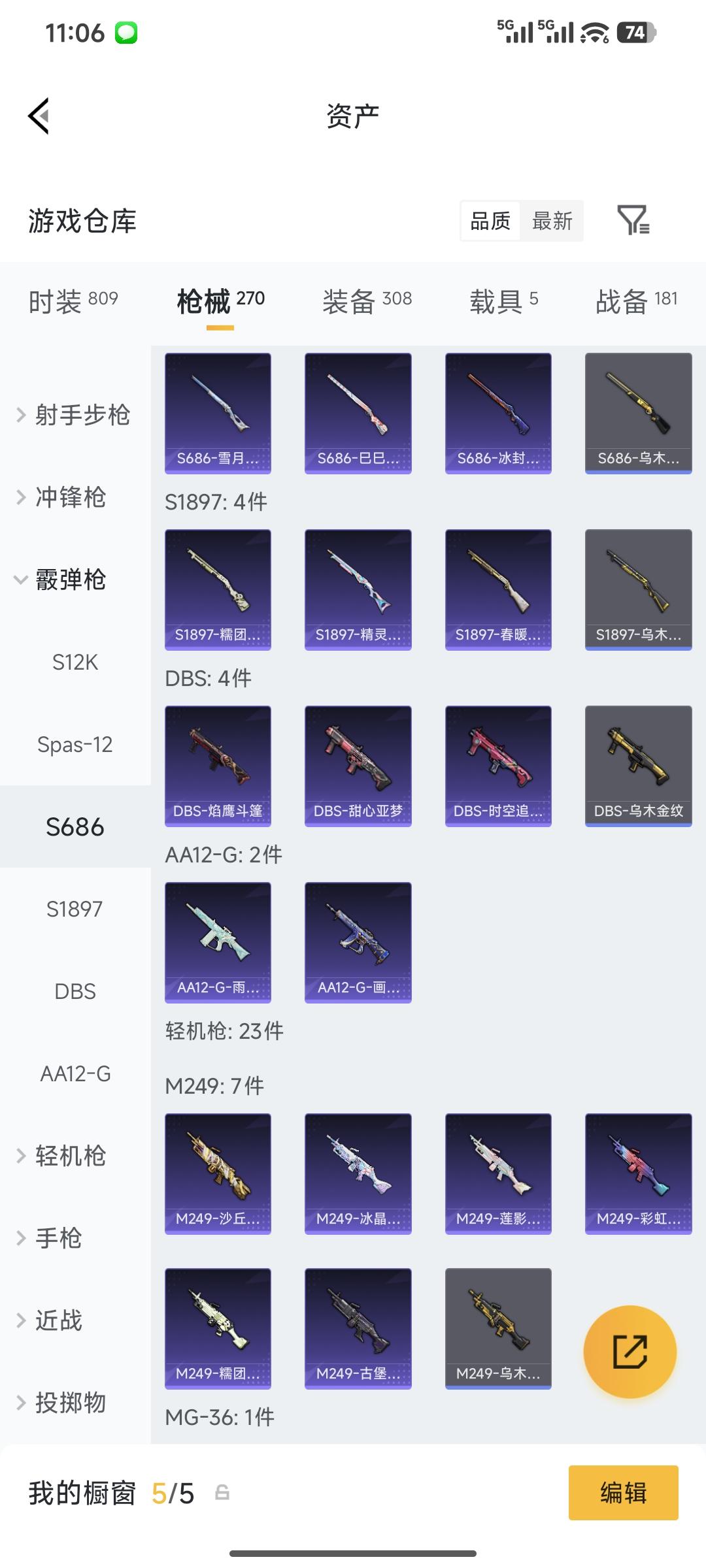Screen dimensions: 706x1568
Task: Tap the 编辑 button for 我的橱窗
Action: coord(623,1493)
